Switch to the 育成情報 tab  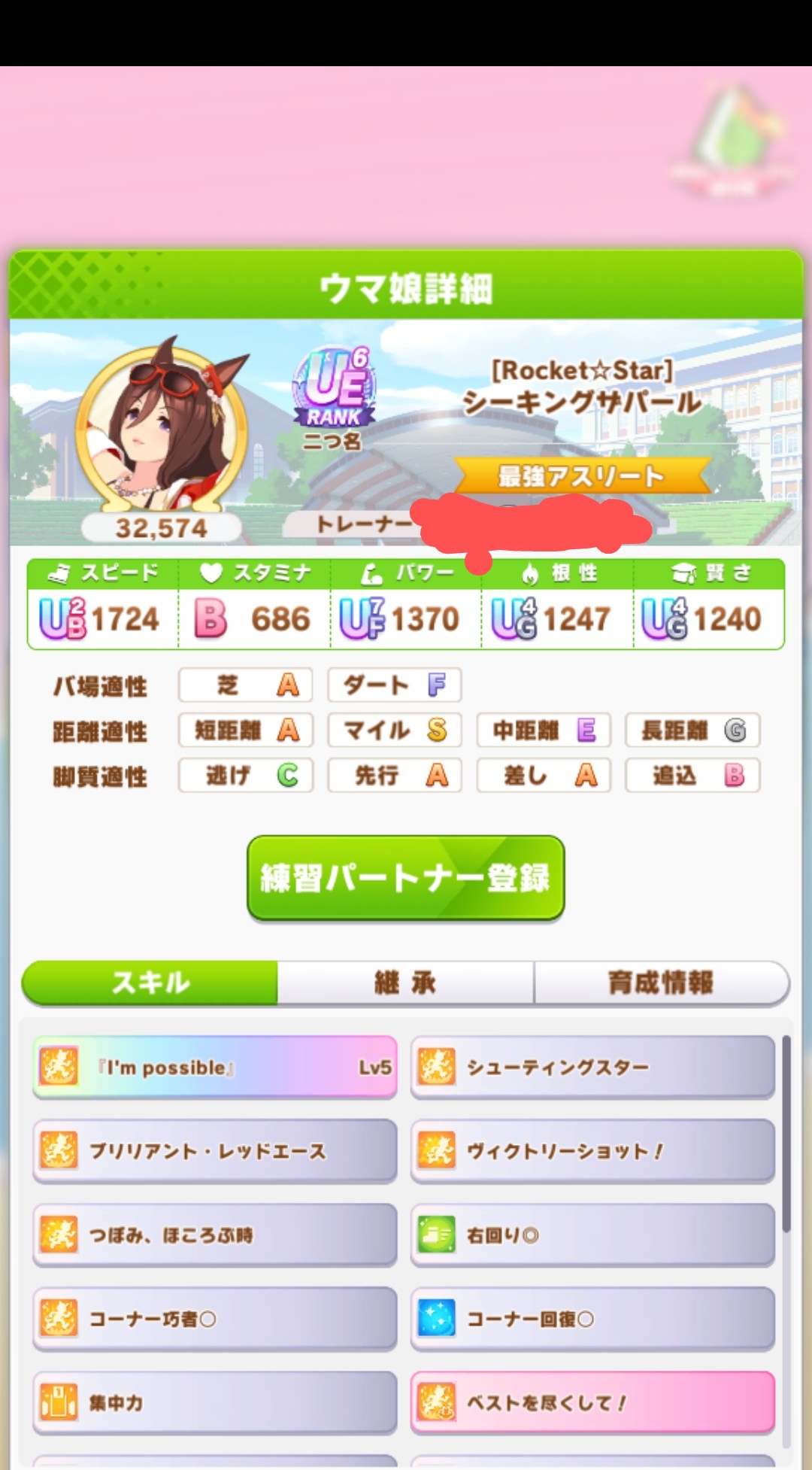[x=660, y=983]
